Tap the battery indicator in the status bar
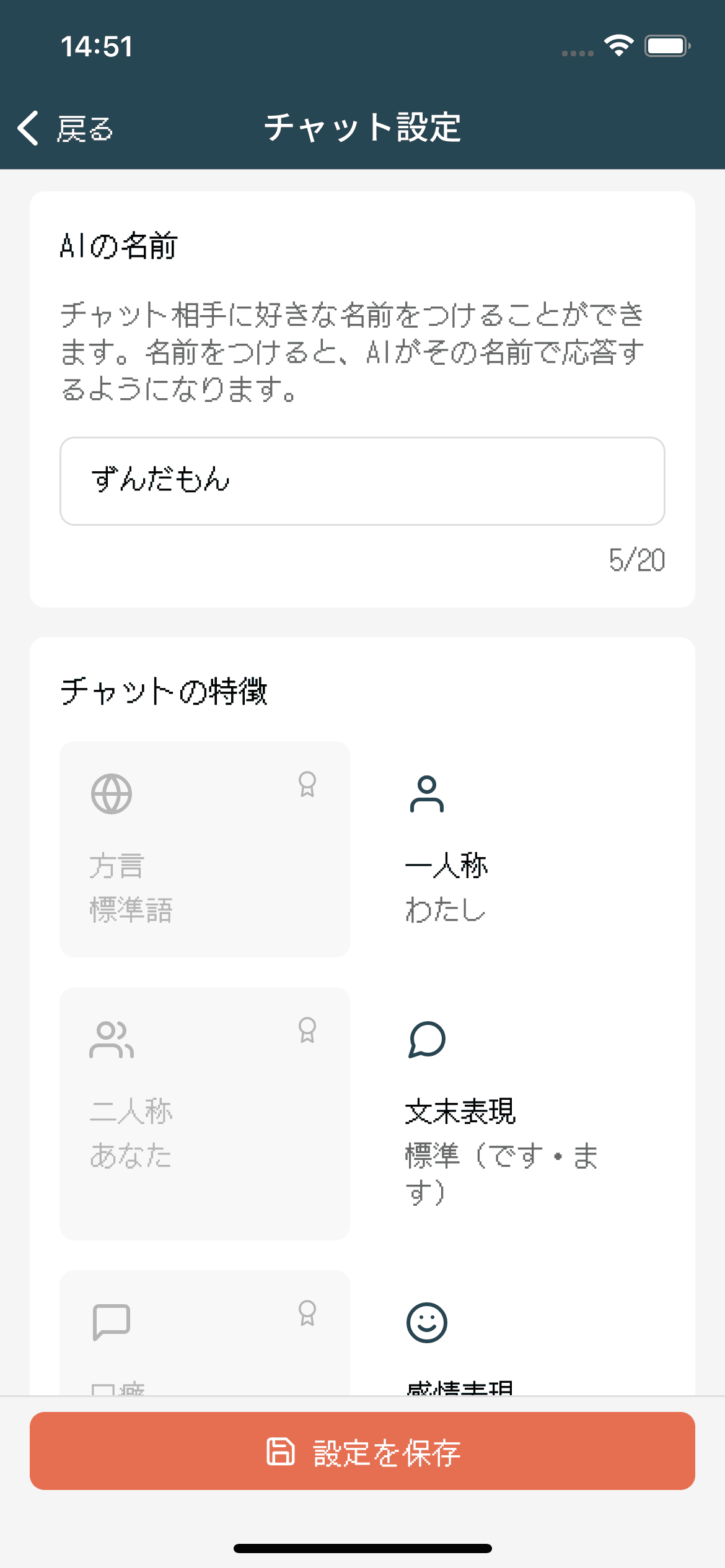The image size is (725, 1568). [666, 45]
